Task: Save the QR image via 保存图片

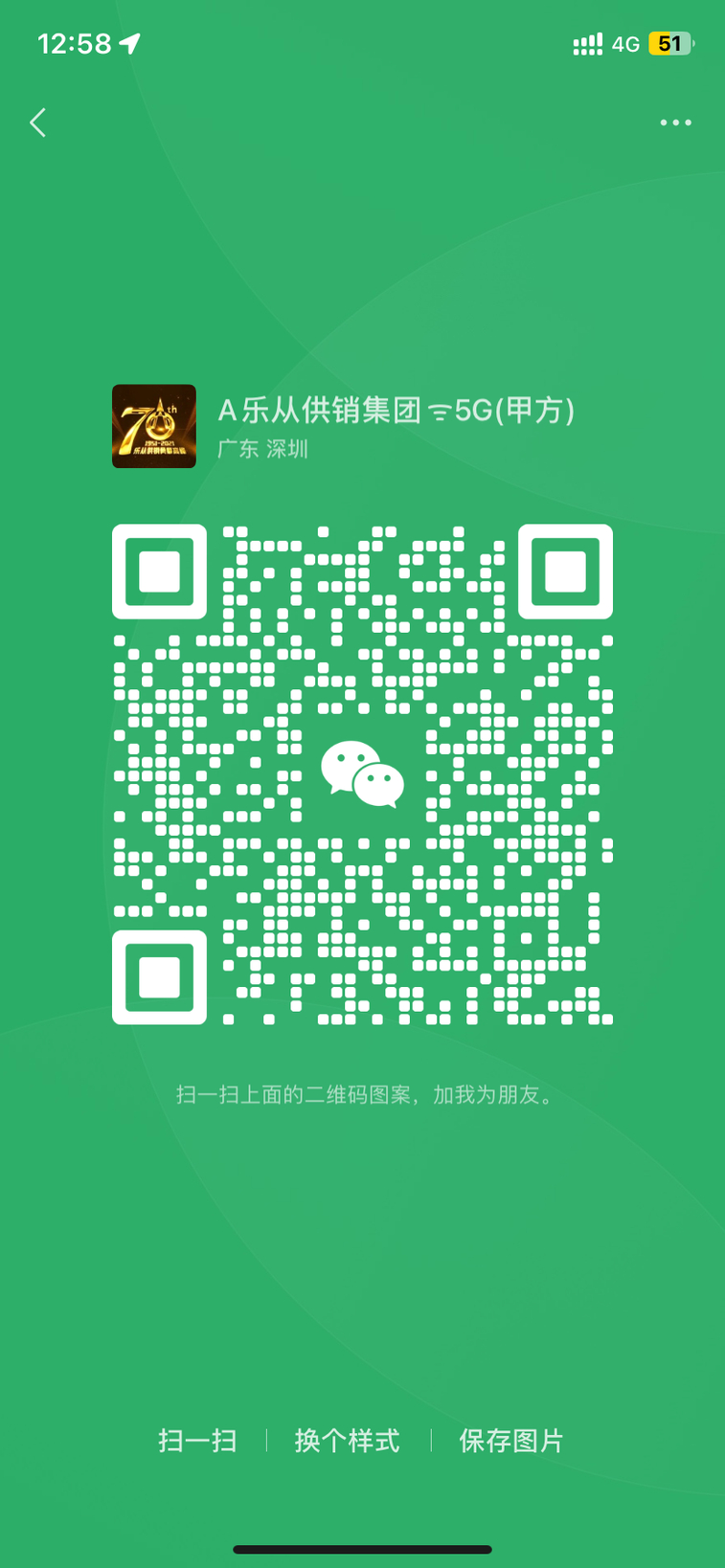Action: click(x=511, y=1440)
